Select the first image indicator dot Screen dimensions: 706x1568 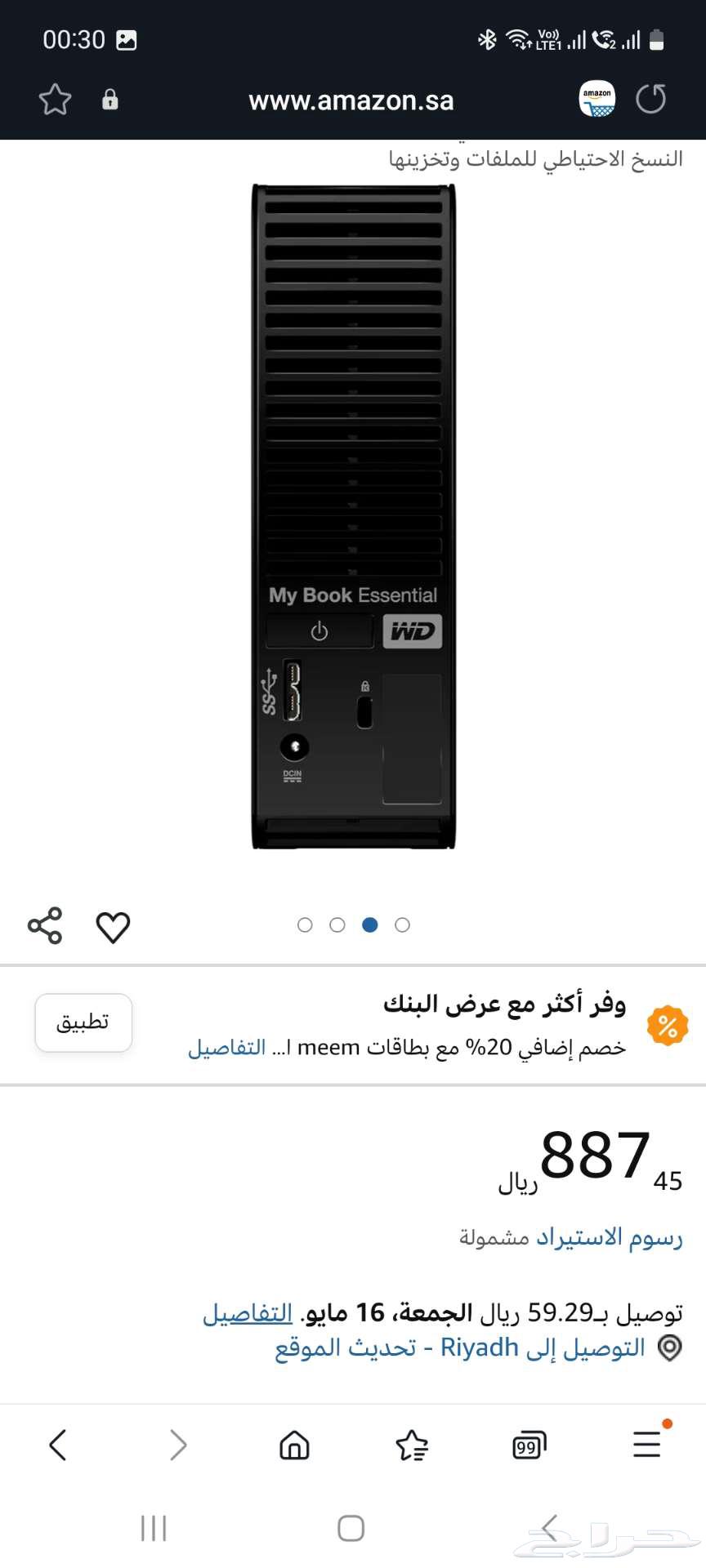305,924
